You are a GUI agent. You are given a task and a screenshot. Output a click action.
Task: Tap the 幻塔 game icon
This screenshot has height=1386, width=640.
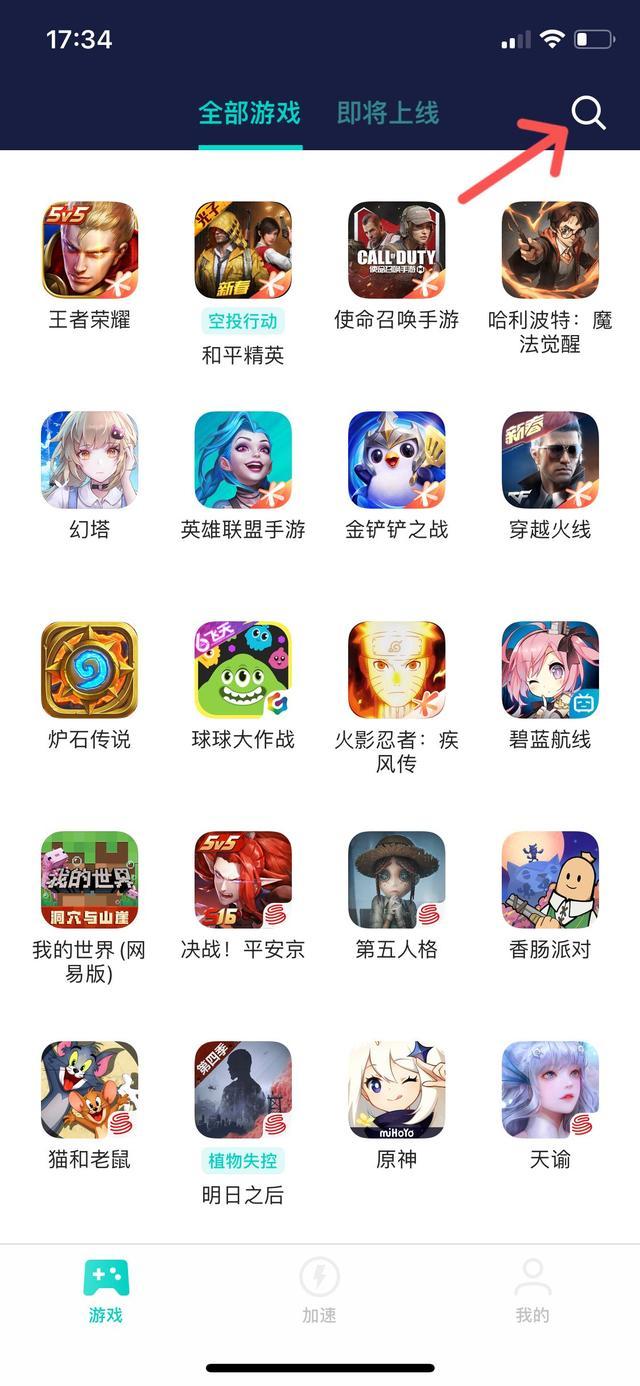coord(90,460)
